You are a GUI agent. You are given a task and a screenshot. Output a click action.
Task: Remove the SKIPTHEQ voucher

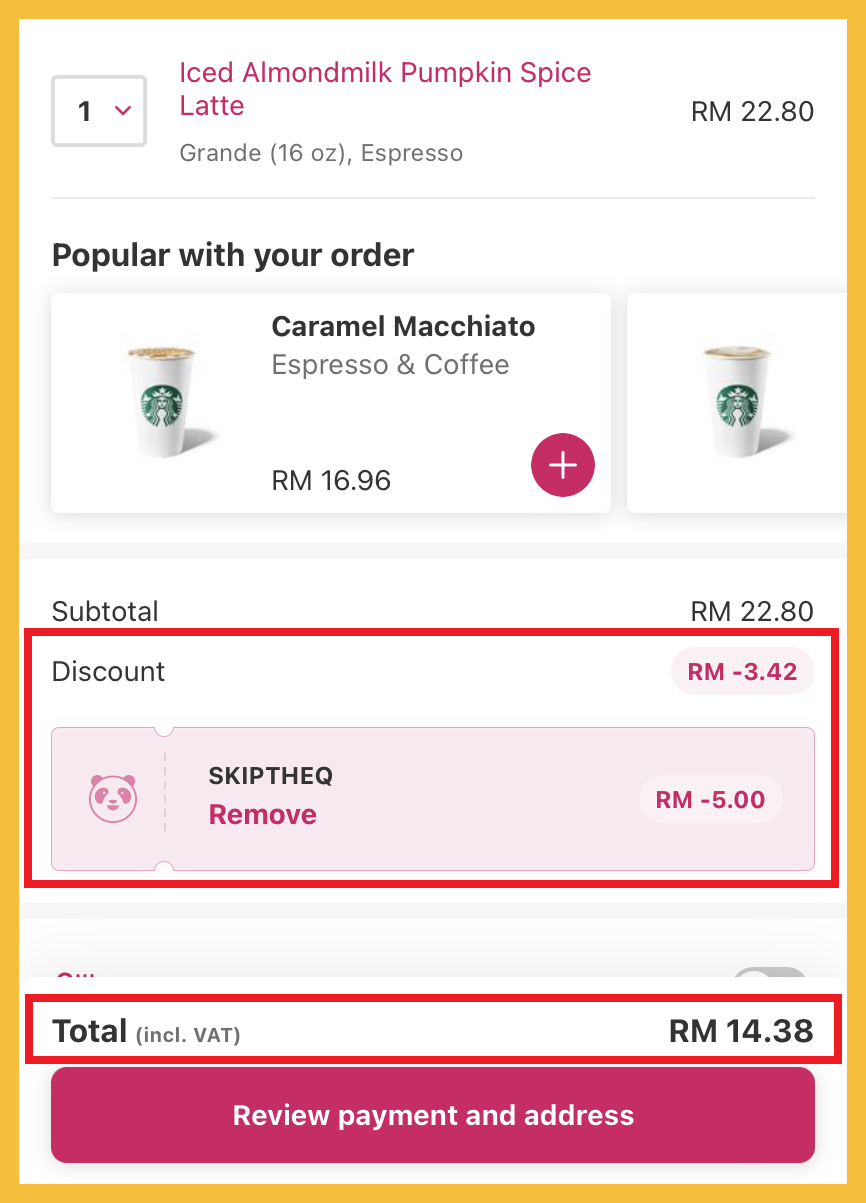tap(262, 814)
